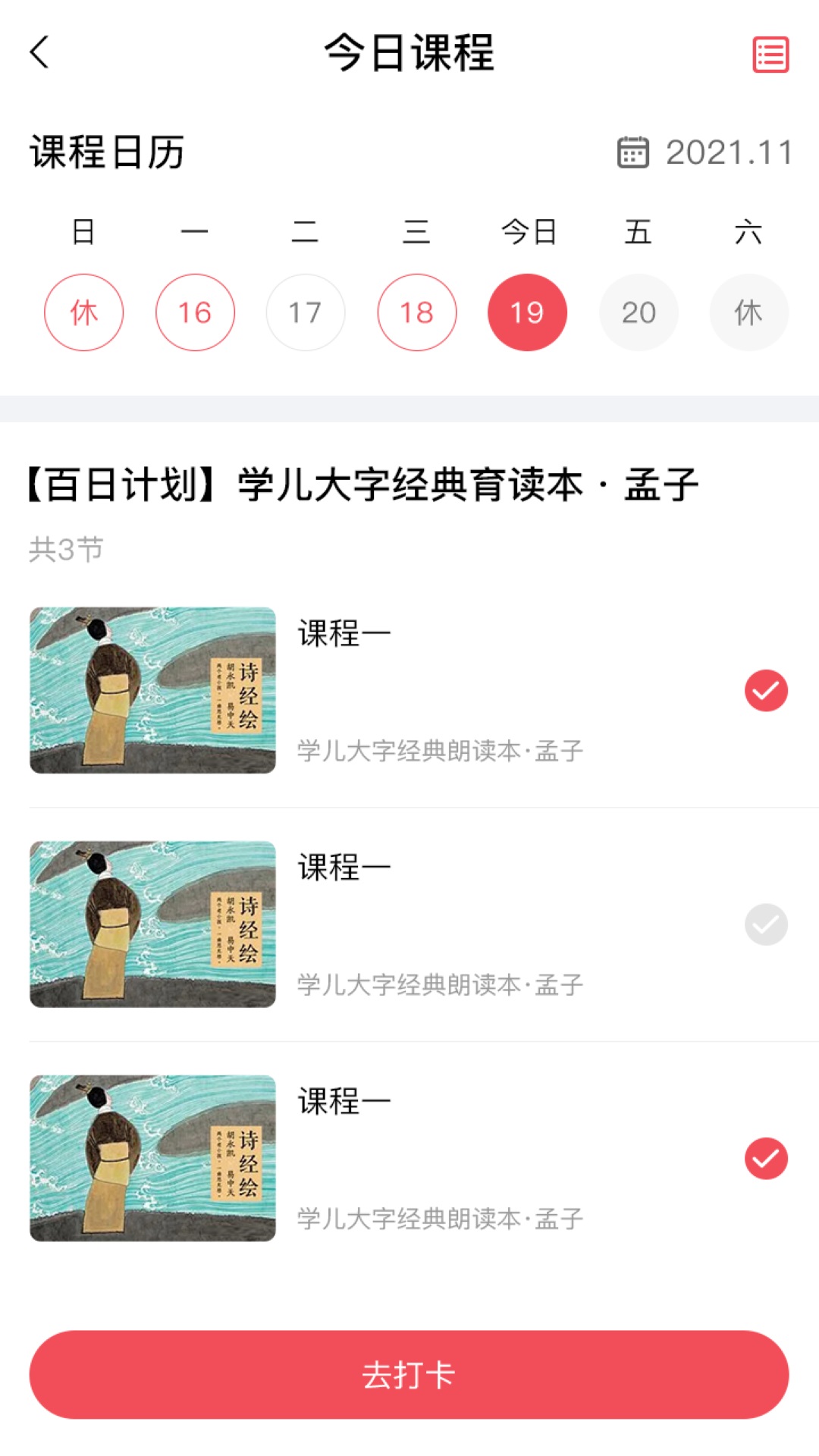Image resolution: width=819 pixels, height=1456 pixels.
Task: Open the 2021.11 month selector
Action: tap(728, 152)
